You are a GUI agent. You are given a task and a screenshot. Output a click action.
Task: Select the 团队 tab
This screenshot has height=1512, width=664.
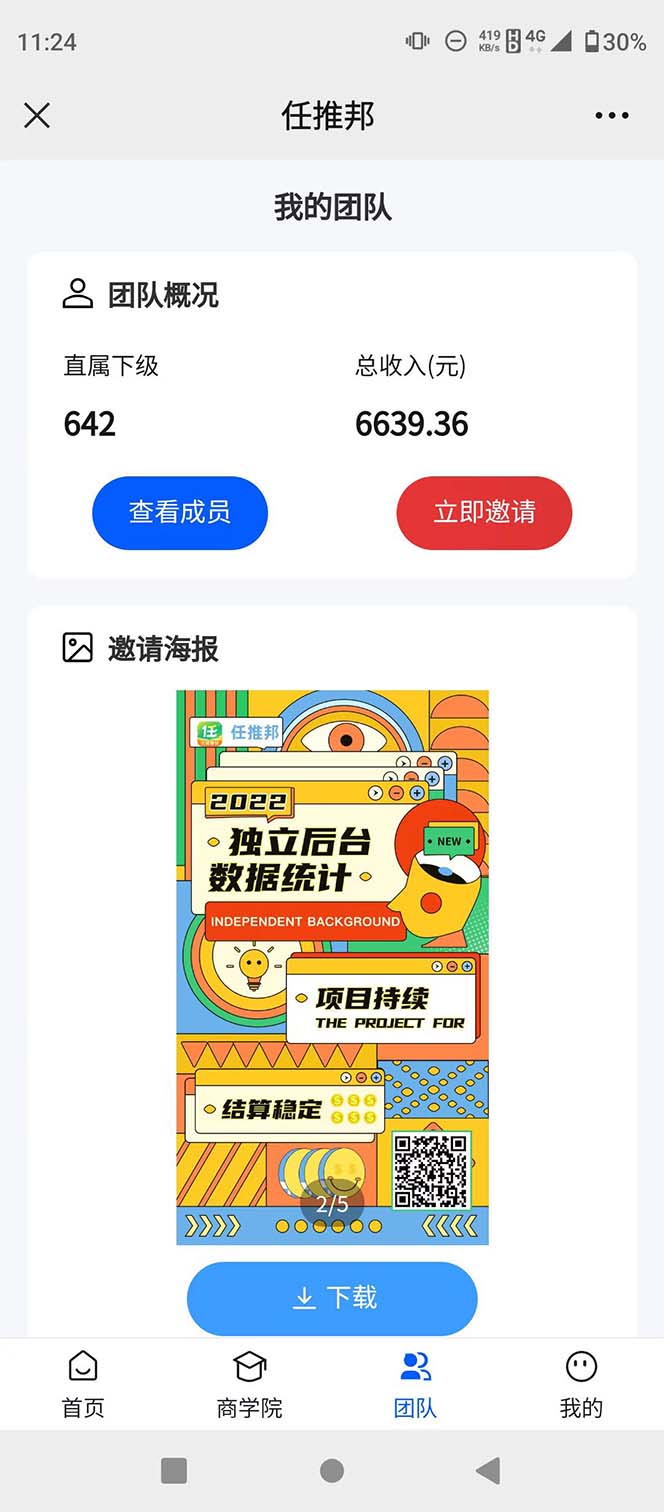pyautogui.click(x=415, y=1384)
